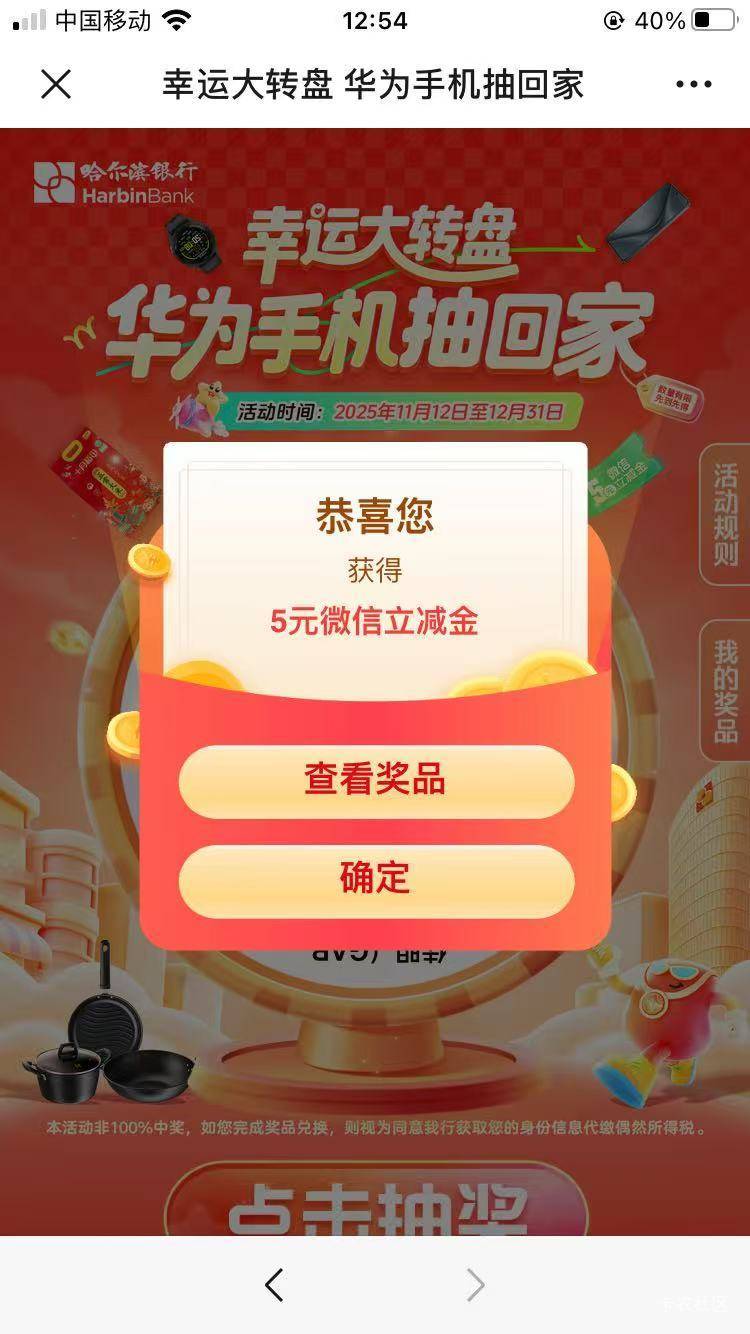Confirm the prize dialog with 确定
This screenshot has width=750, height=1334.
[376, 880]
